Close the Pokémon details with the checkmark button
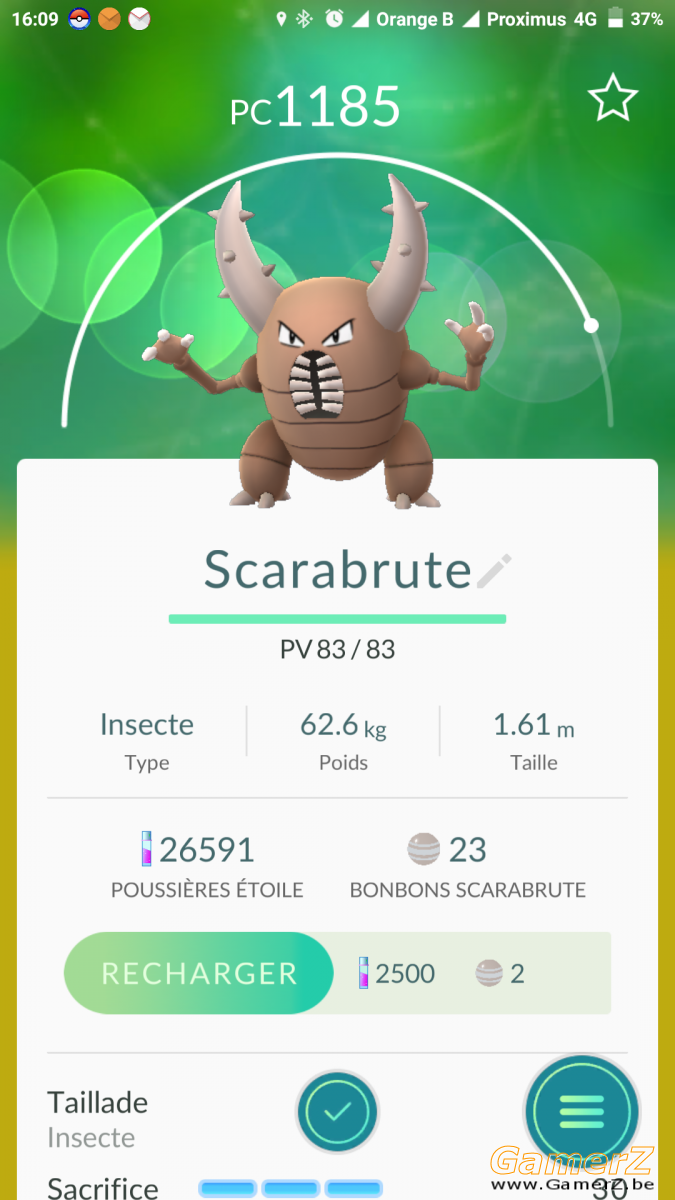This screenshot has width=675, height=1200. point(337,1111)
